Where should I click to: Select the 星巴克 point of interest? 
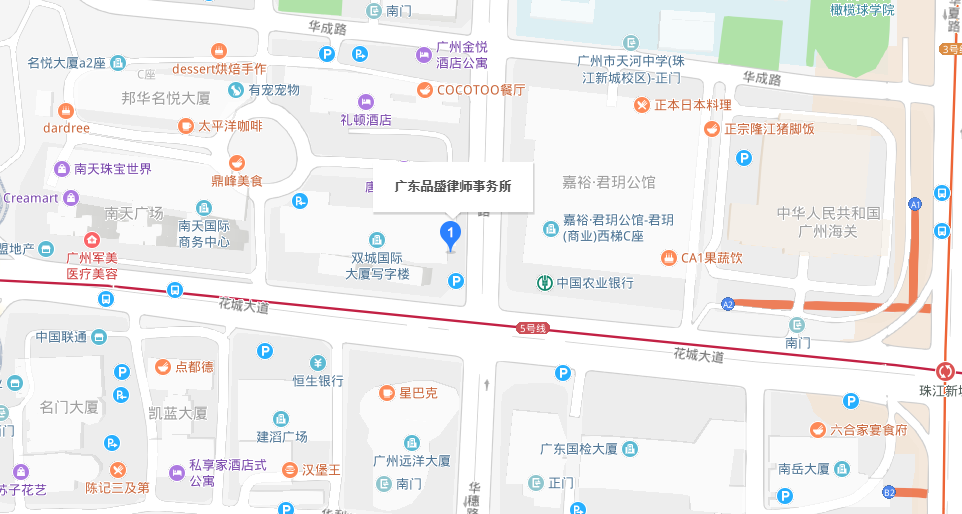pos(387,393)
